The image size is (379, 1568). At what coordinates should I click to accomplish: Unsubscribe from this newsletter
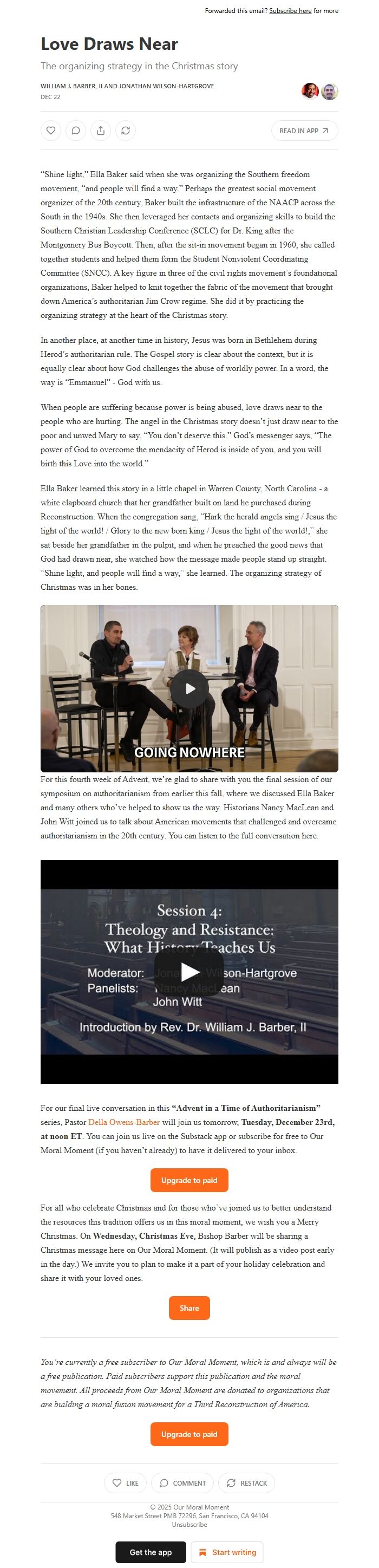coord(189,1524)
